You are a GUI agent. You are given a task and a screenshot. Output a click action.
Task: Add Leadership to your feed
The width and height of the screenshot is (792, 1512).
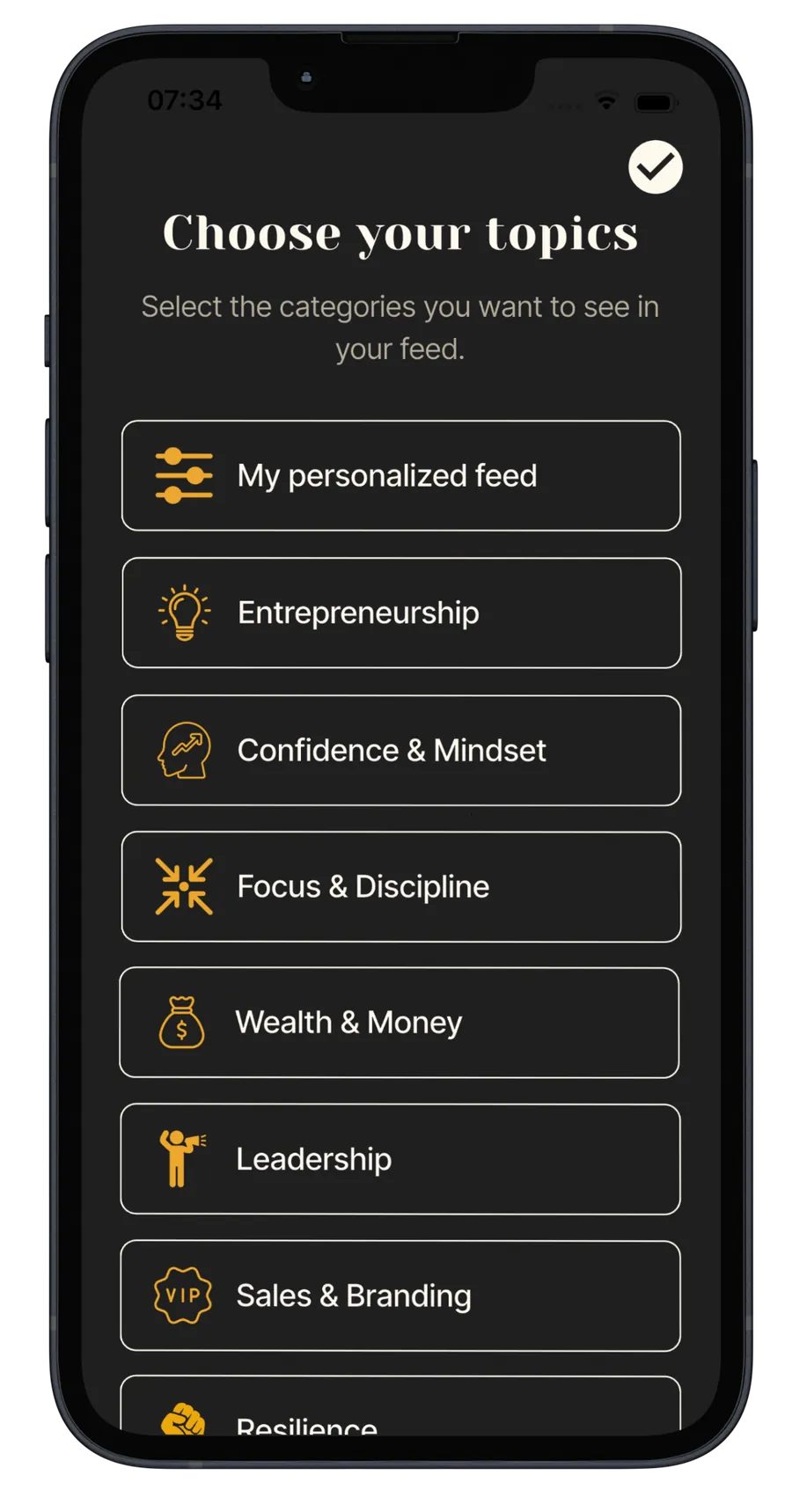pos(400,1159)
